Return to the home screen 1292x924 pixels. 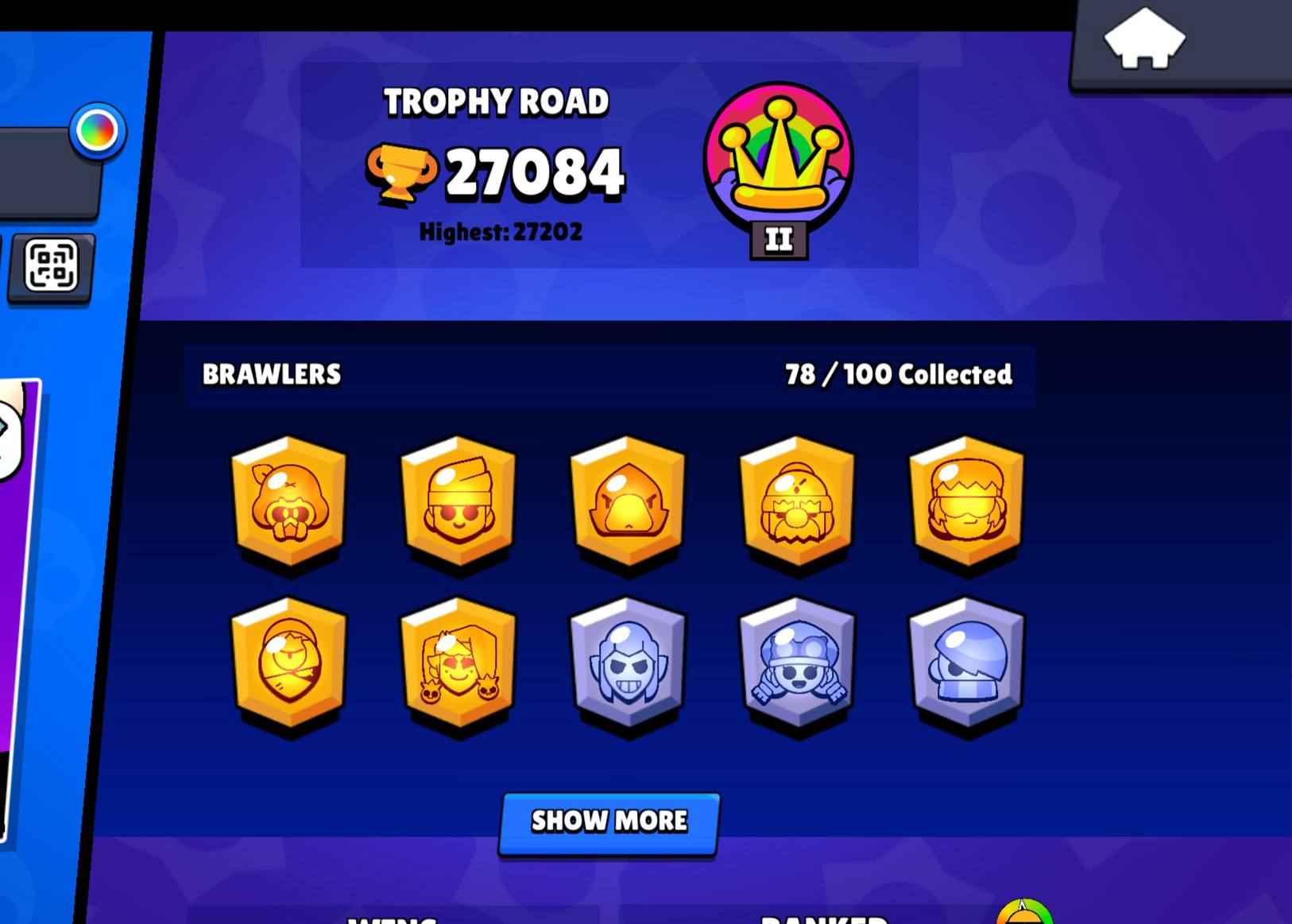tap(1144, 40)
